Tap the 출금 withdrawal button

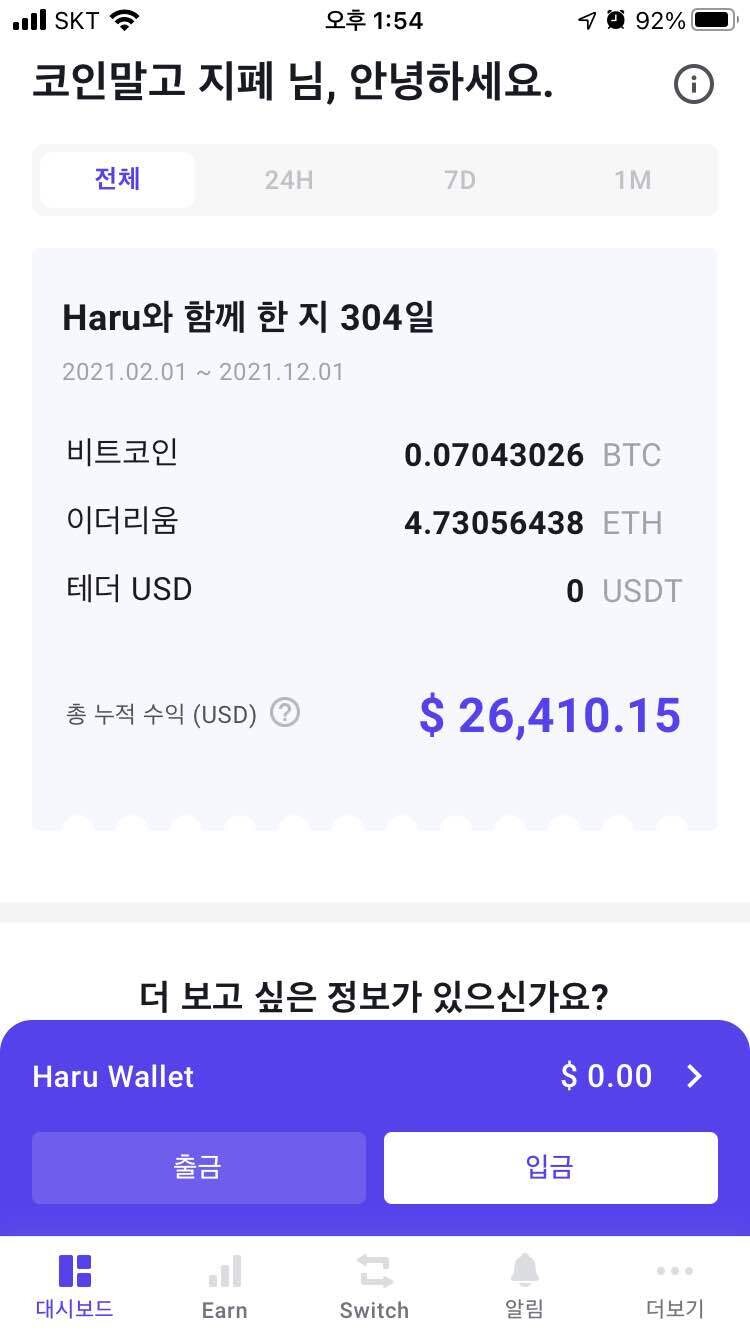199,1167
